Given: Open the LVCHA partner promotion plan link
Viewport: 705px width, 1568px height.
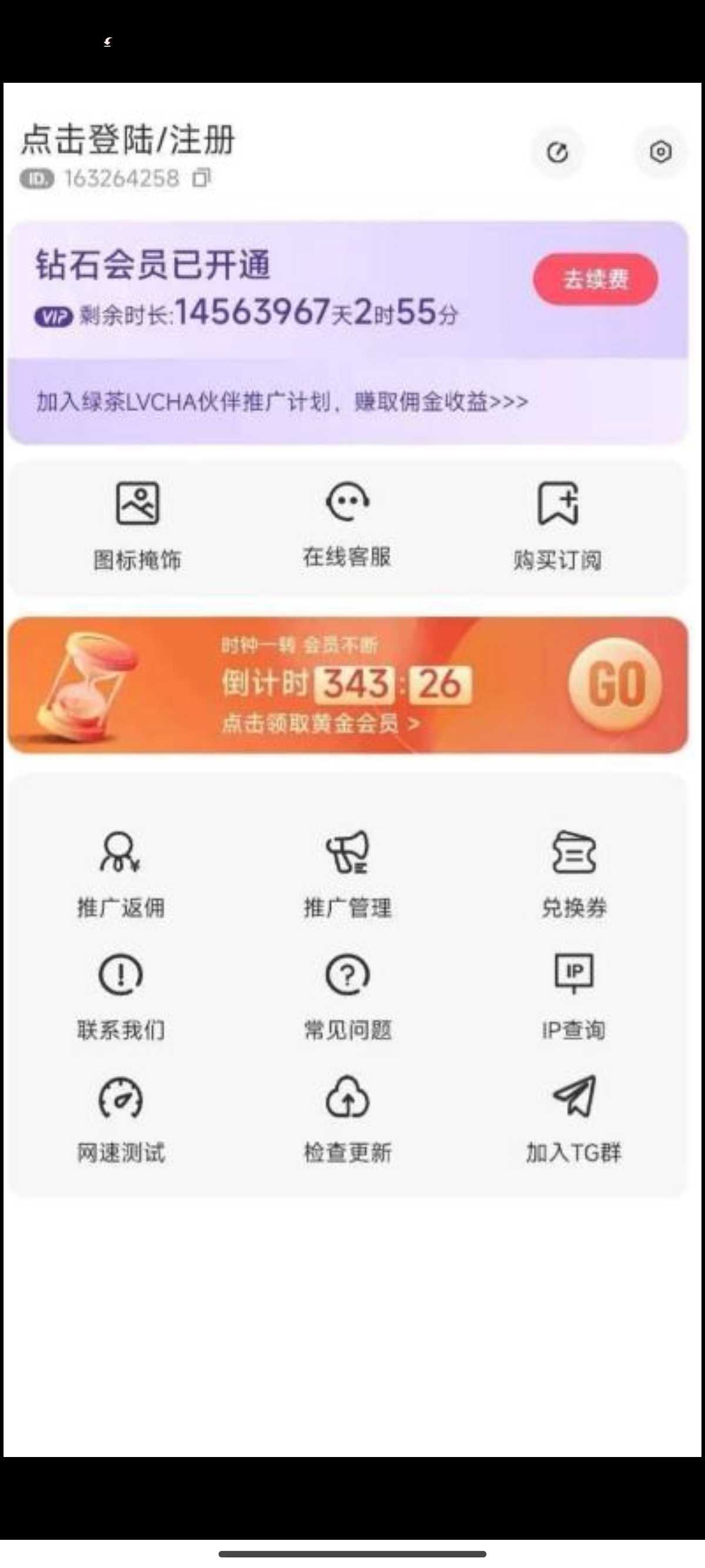Looking at the screenshot, I should (283, 402).
